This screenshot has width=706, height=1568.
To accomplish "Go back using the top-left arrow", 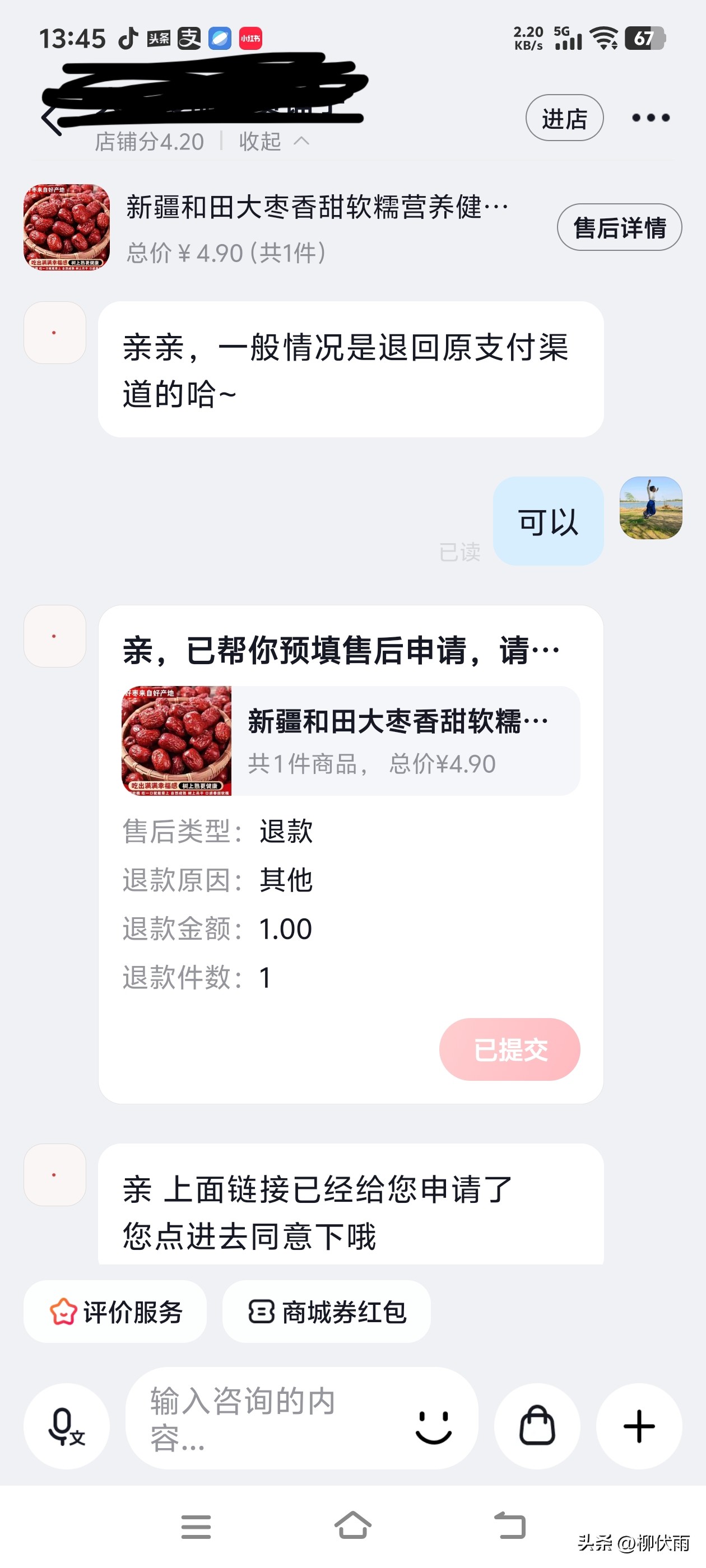I will point(52,120).
